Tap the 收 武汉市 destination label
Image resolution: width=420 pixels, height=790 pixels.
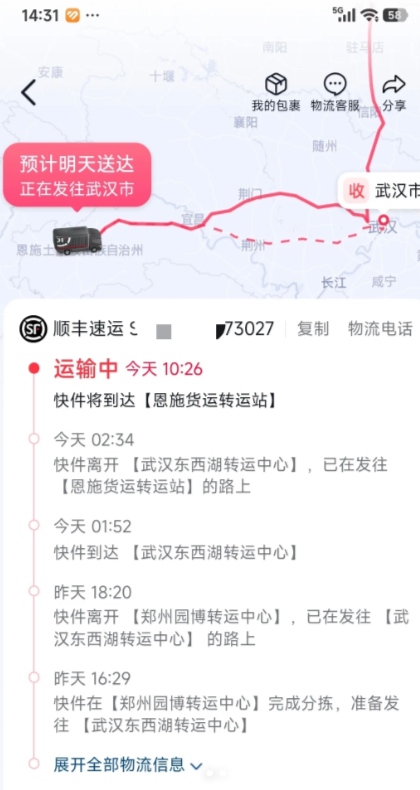380,191
